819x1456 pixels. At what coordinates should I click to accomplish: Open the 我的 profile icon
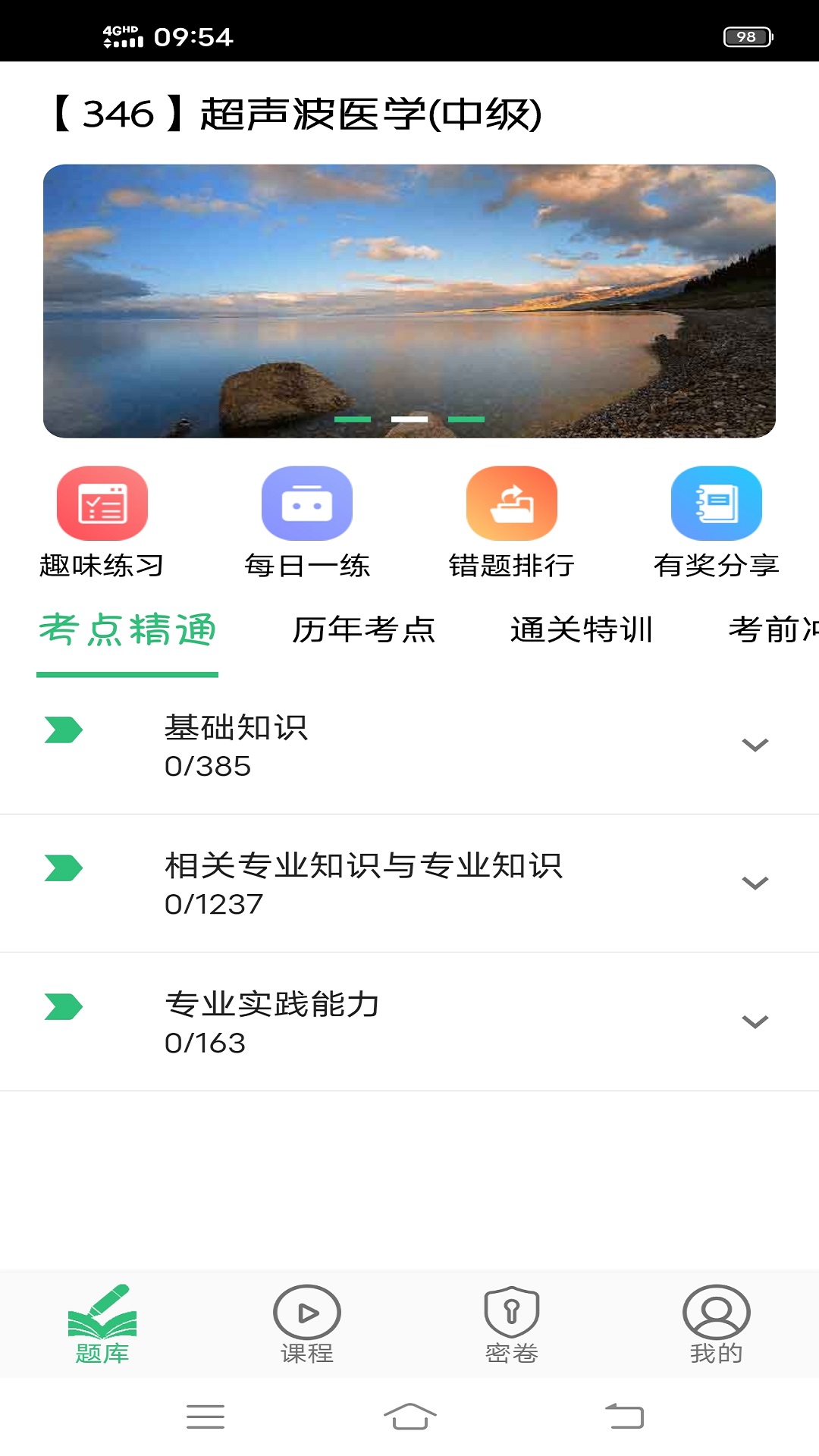pyautogui.click(x=715, y=1319)
